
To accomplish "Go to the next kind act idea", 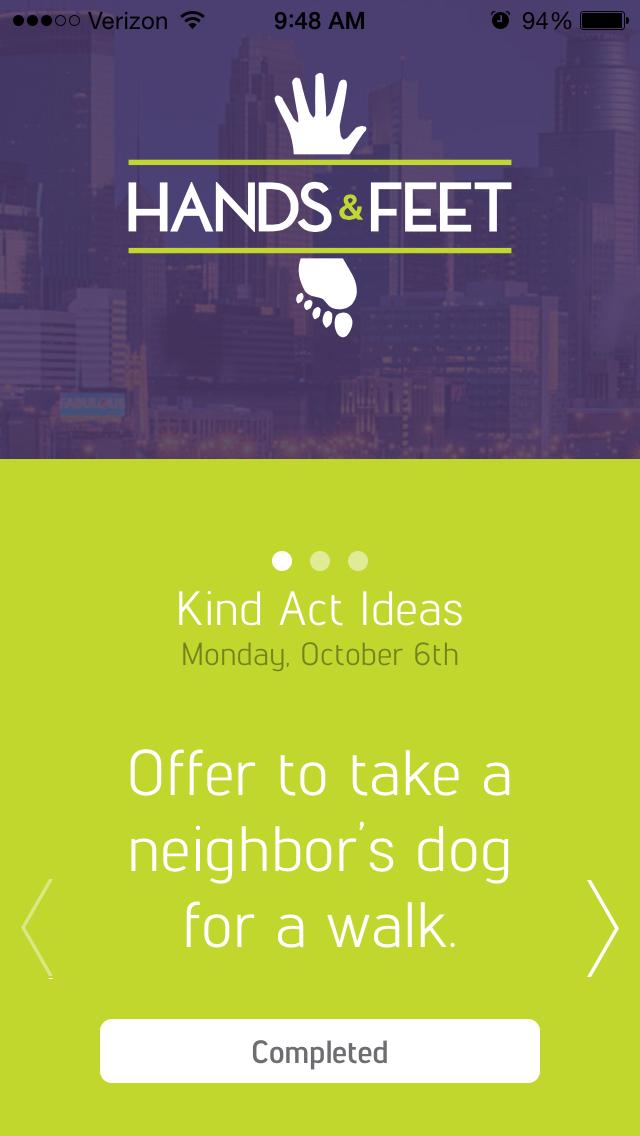I will [x=602, y=928].
